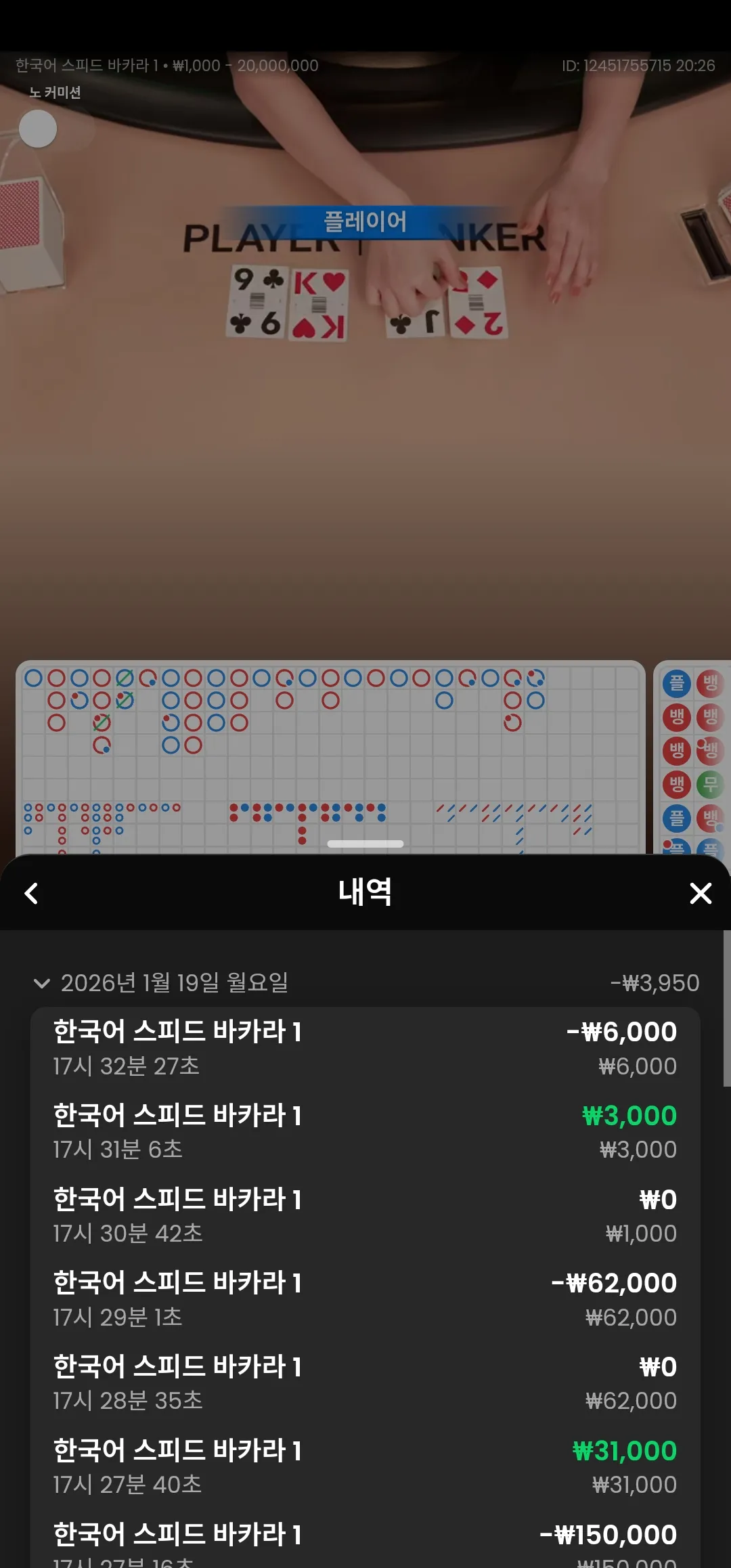
Task: Open the 17시 27분 40초 game record
Action: 365,1466
